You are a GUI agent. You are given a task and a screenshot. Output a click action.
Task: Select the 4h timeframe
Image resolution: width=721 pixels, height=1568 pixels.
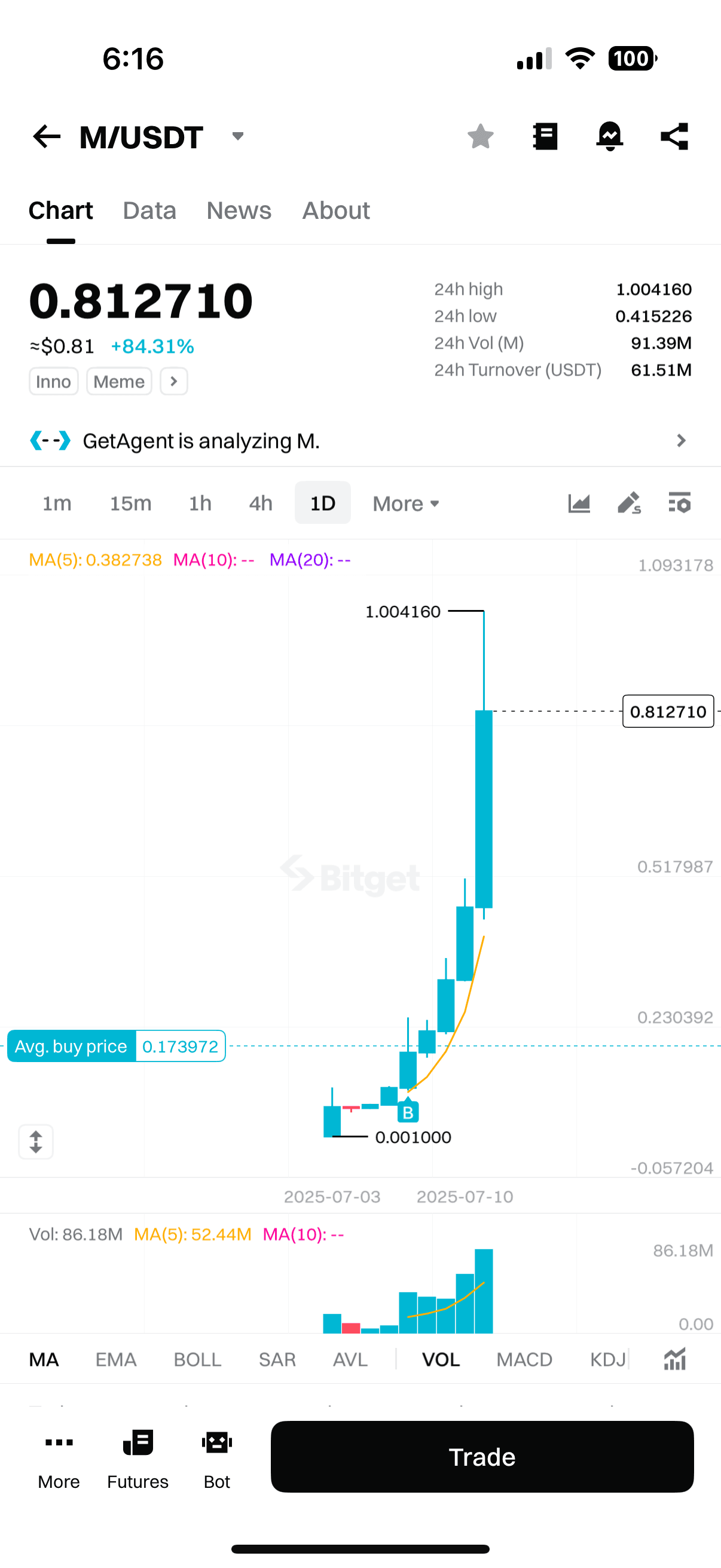tap(261, 504)
